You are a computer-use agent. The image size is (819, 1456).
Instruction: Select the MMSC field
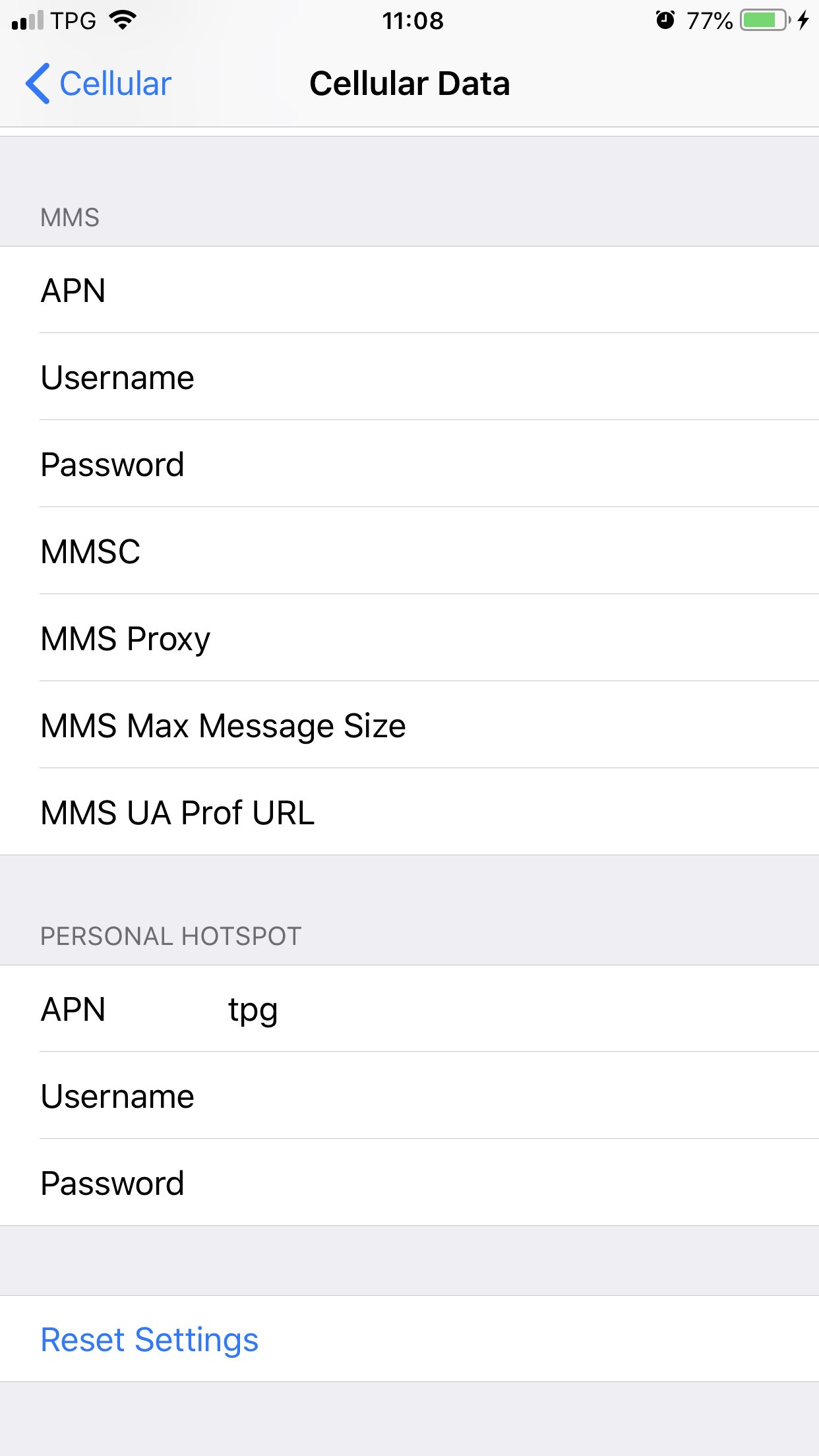click(x=462, y=551)
